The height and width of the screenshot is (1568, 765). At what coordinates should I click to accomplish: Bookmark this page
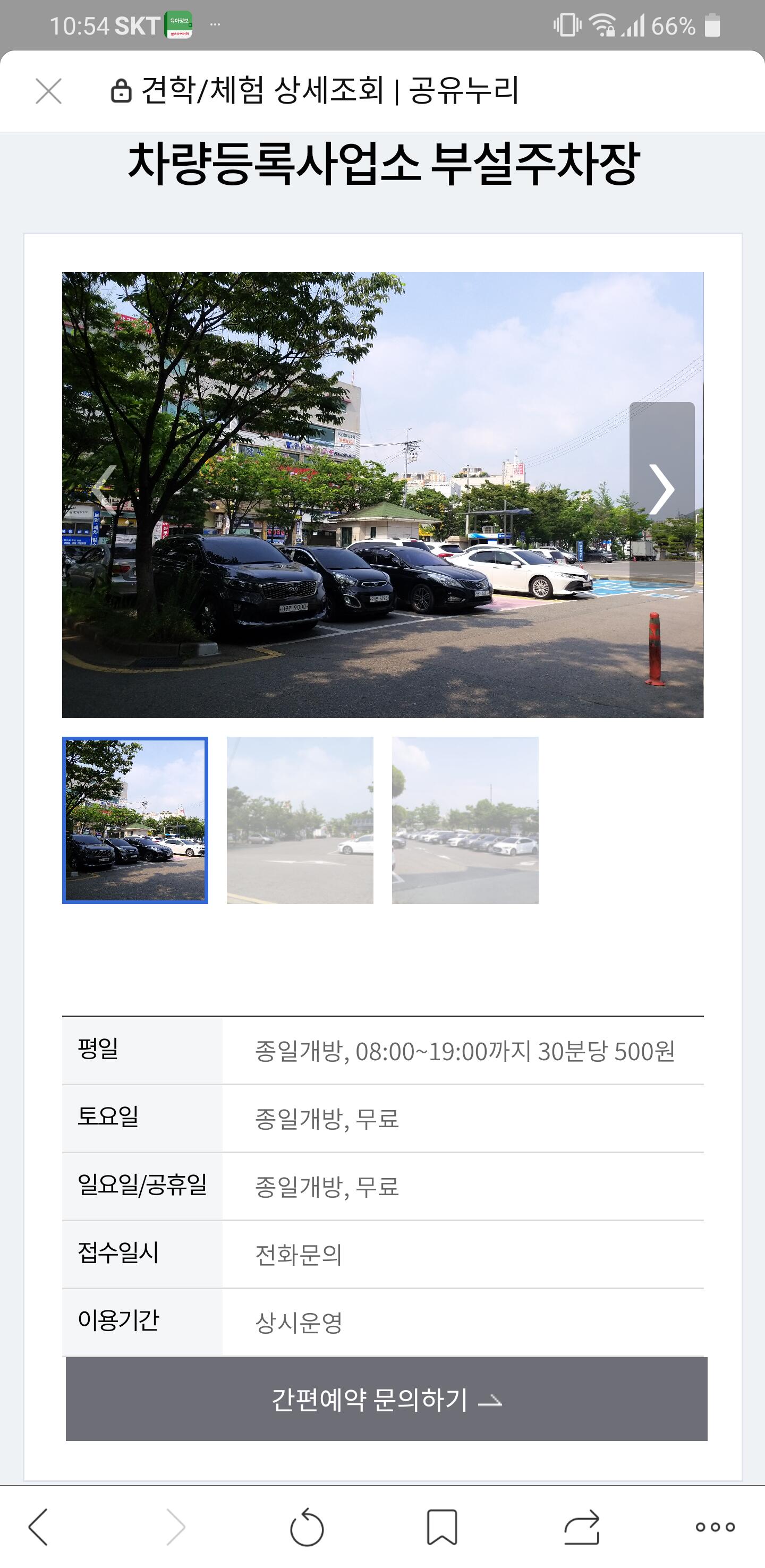(x=442, y=1527)
